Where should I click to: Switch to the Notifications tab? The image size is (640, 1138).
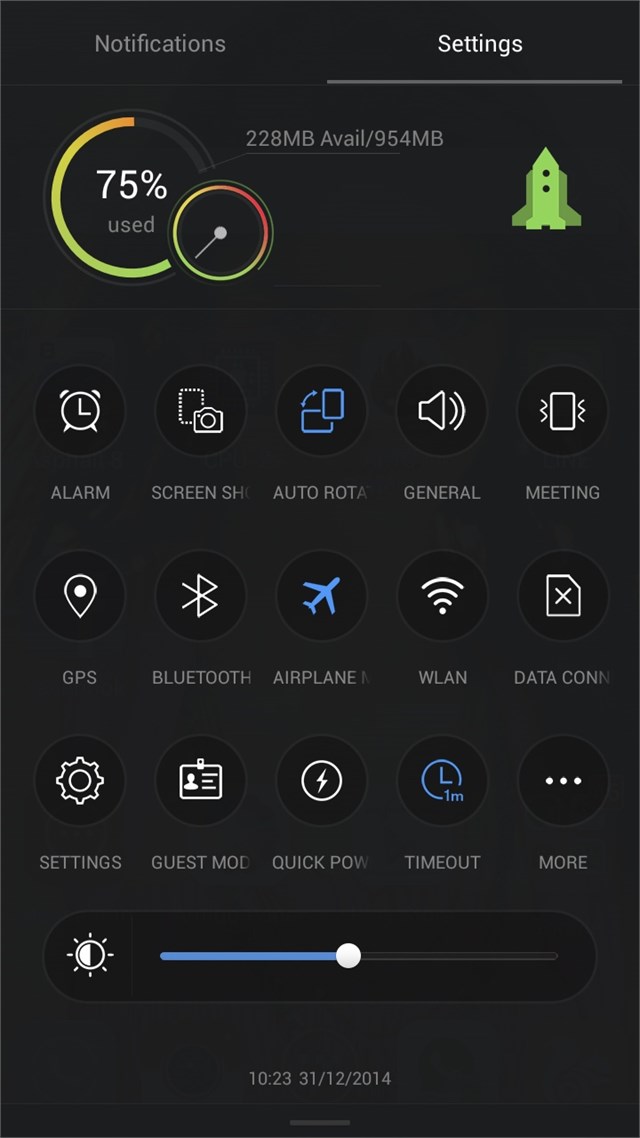tap(160, 44)
